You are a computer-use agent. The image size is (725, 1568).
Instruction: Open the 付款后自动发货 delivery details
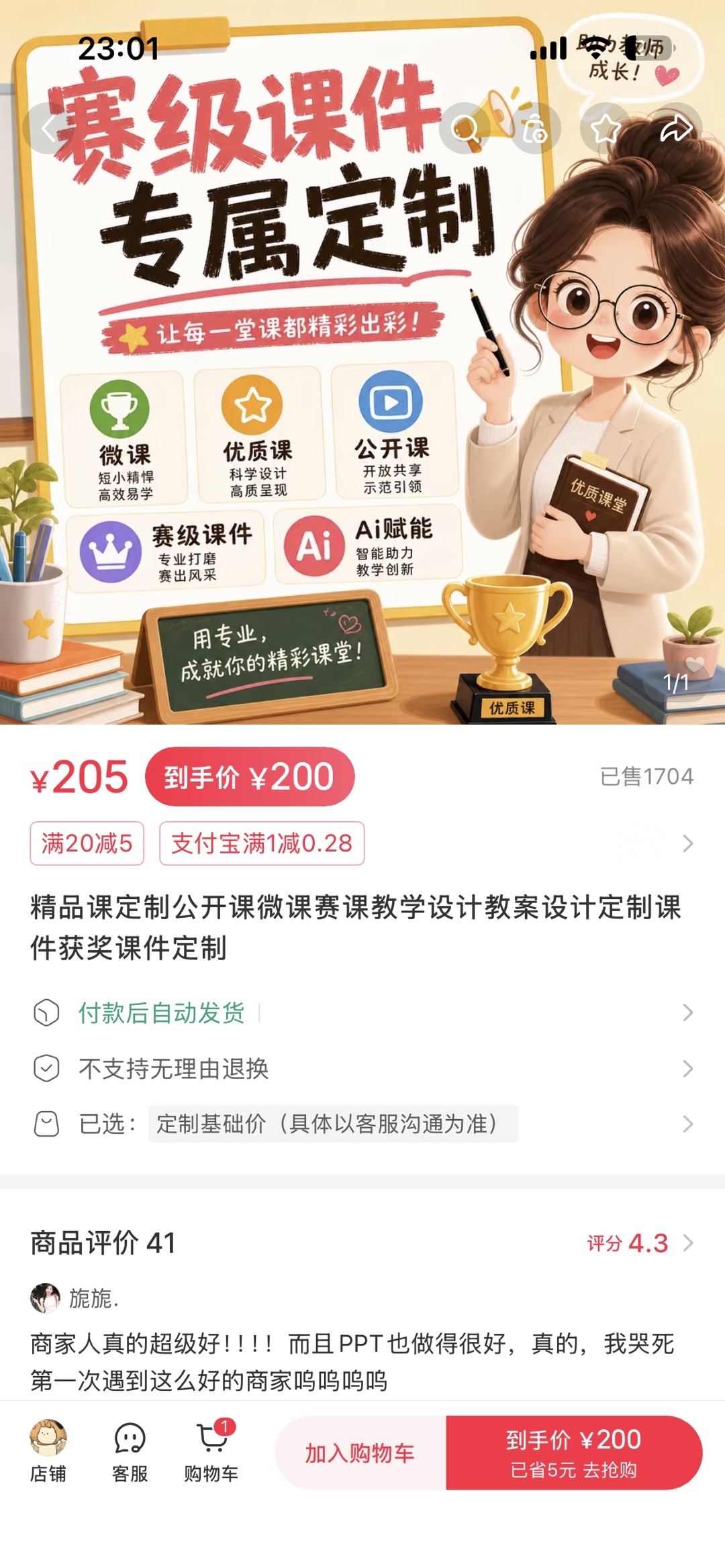(x=362, y=1012)
